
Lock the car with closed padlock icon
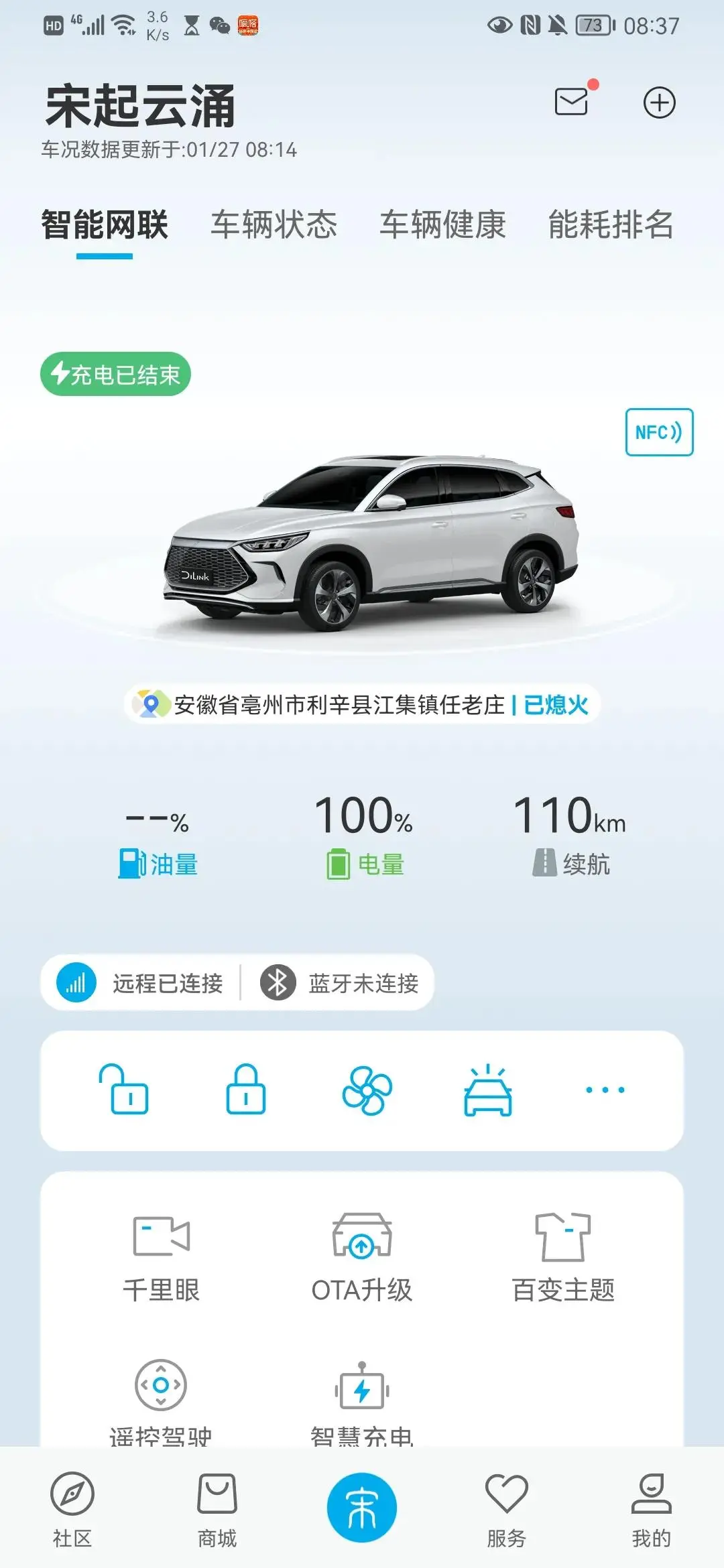click(245, 1090)
